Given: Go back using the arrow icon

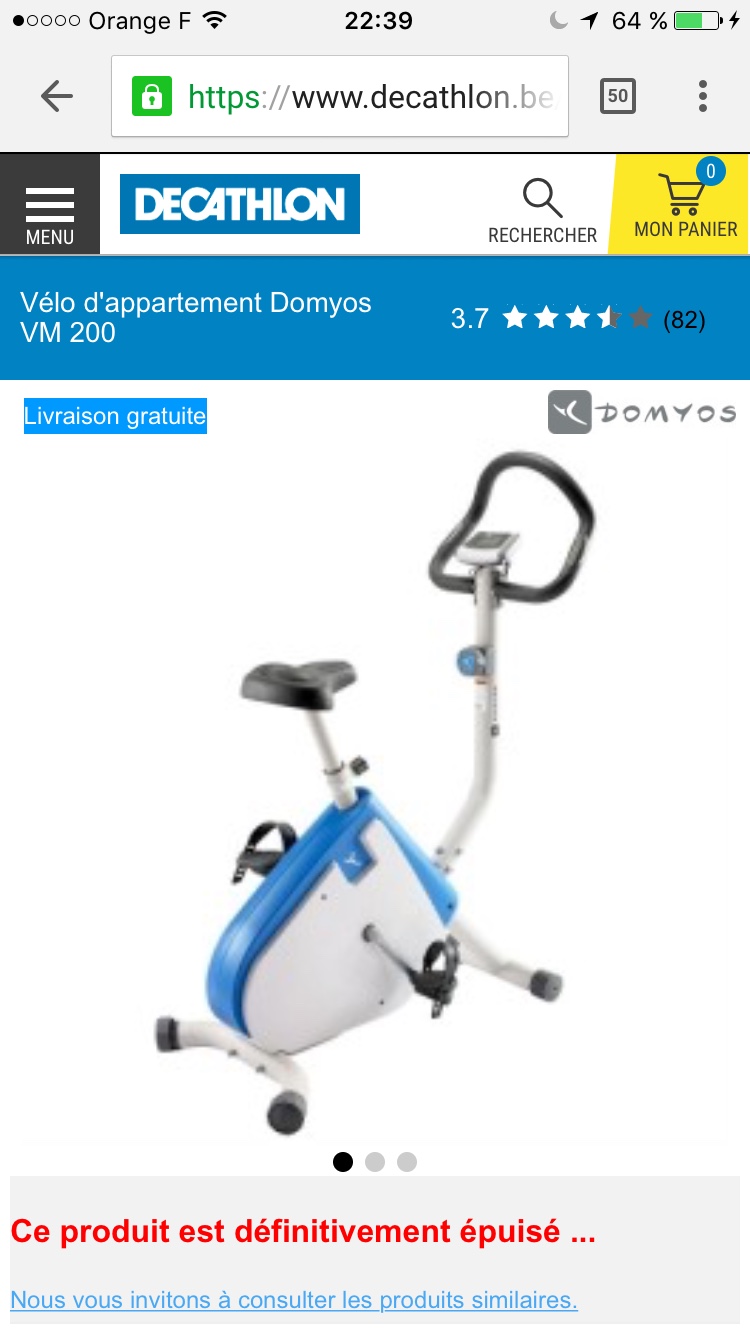Looking at the screenshot, I should click(57, 95).
